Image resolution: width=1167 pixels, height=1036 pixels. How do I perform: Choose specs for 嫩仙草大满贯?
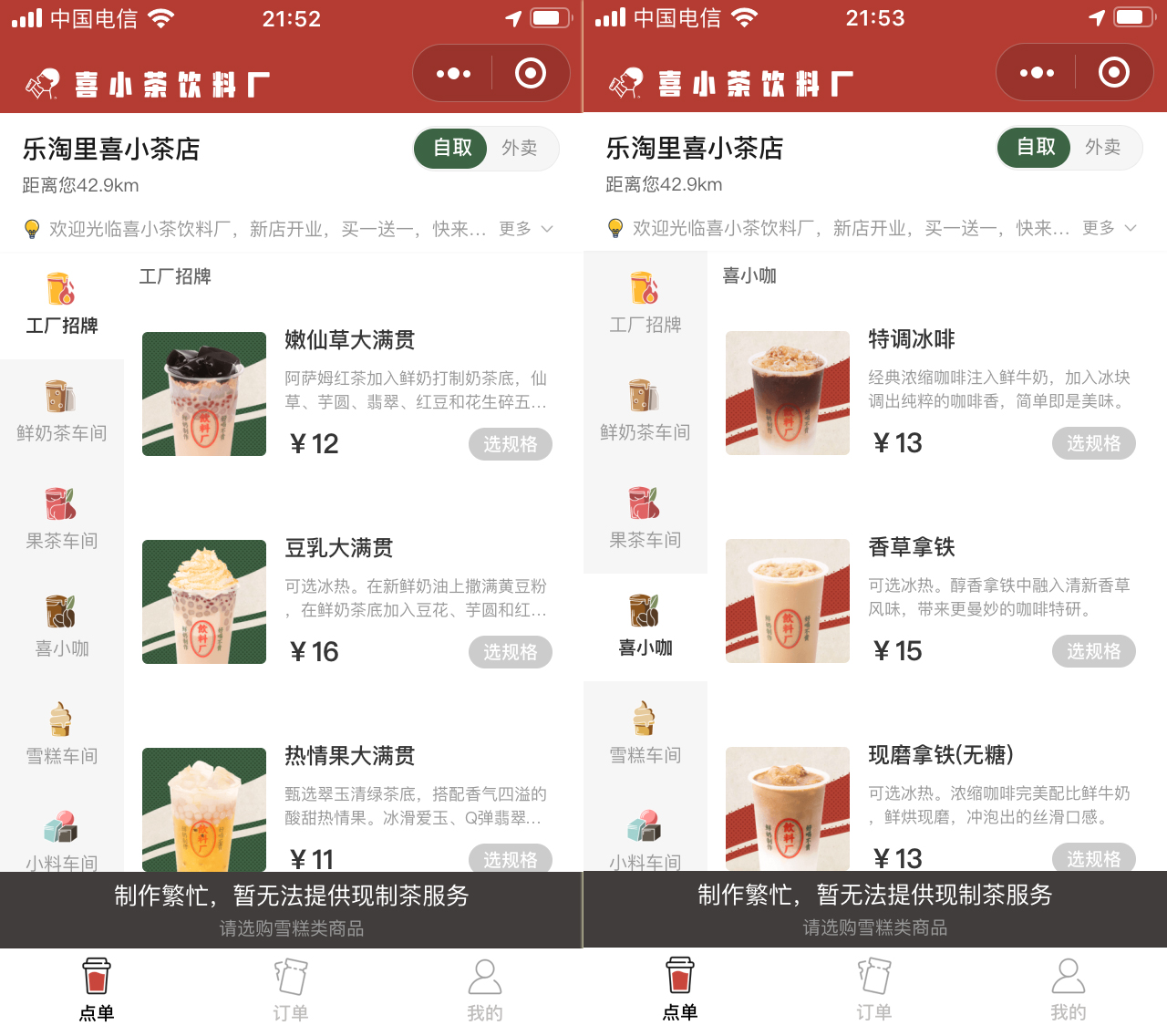(x=511, y=444)
